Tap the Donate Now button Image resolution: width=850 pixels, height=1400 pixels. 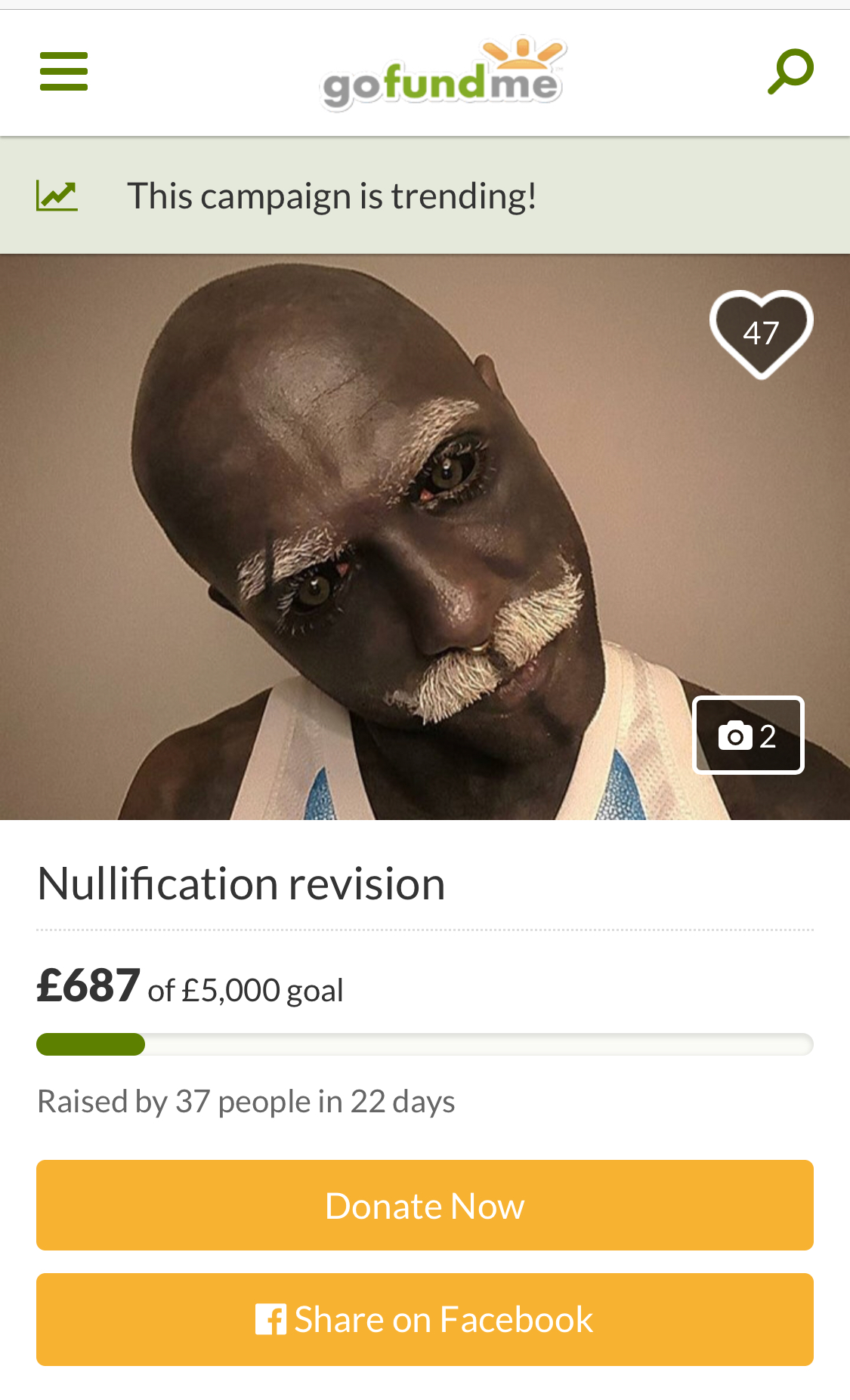point(425,1205)
